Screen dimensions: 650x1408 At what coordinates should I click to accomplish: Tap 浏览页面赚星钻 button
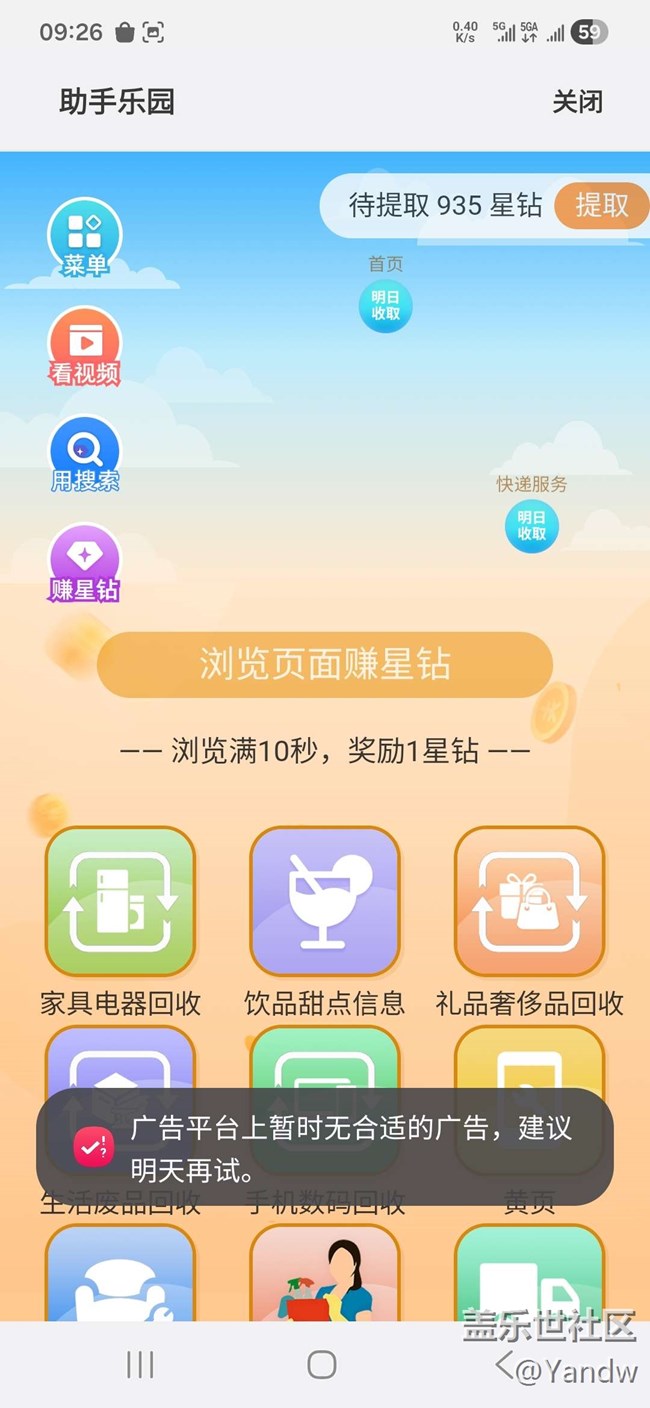point(325,665)
